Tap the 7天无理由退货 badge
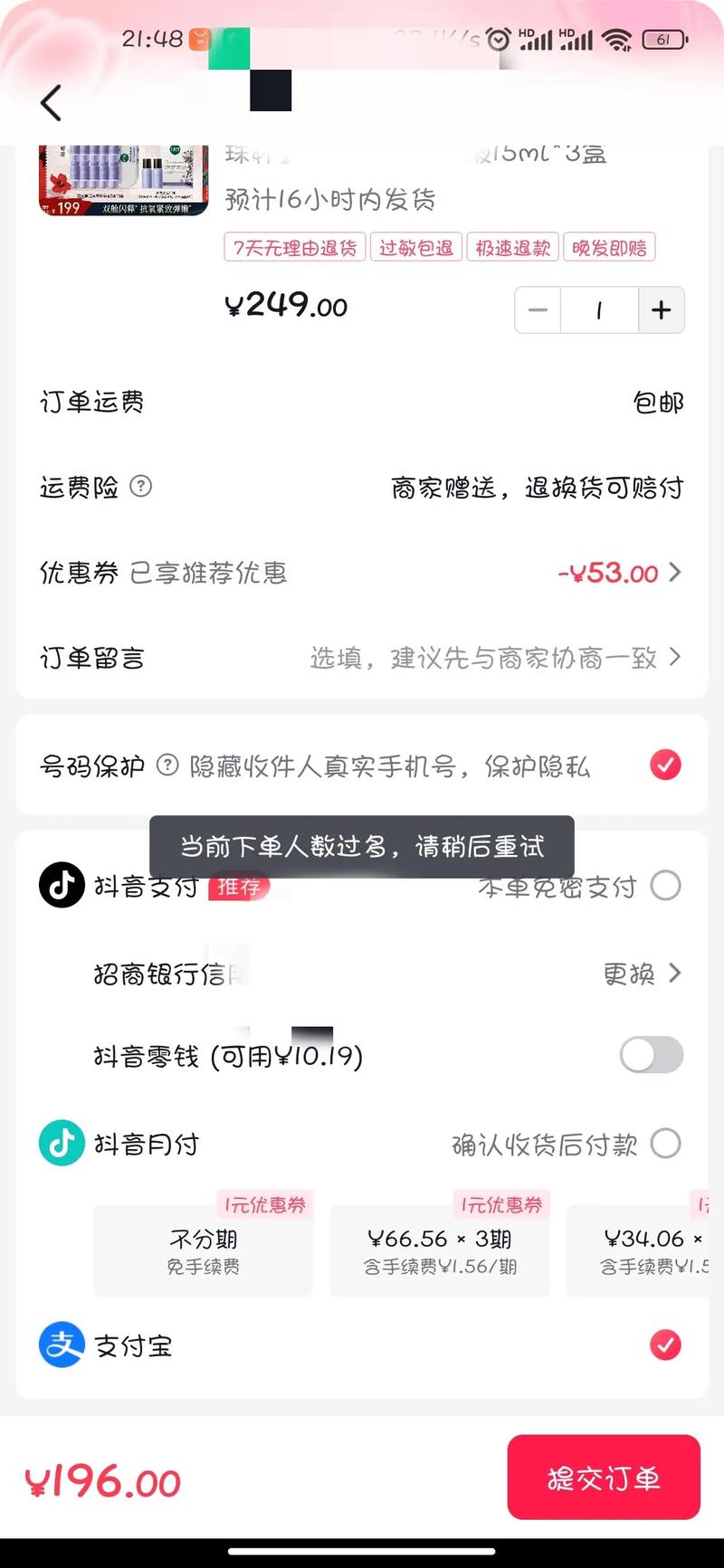 coord(293,247)
